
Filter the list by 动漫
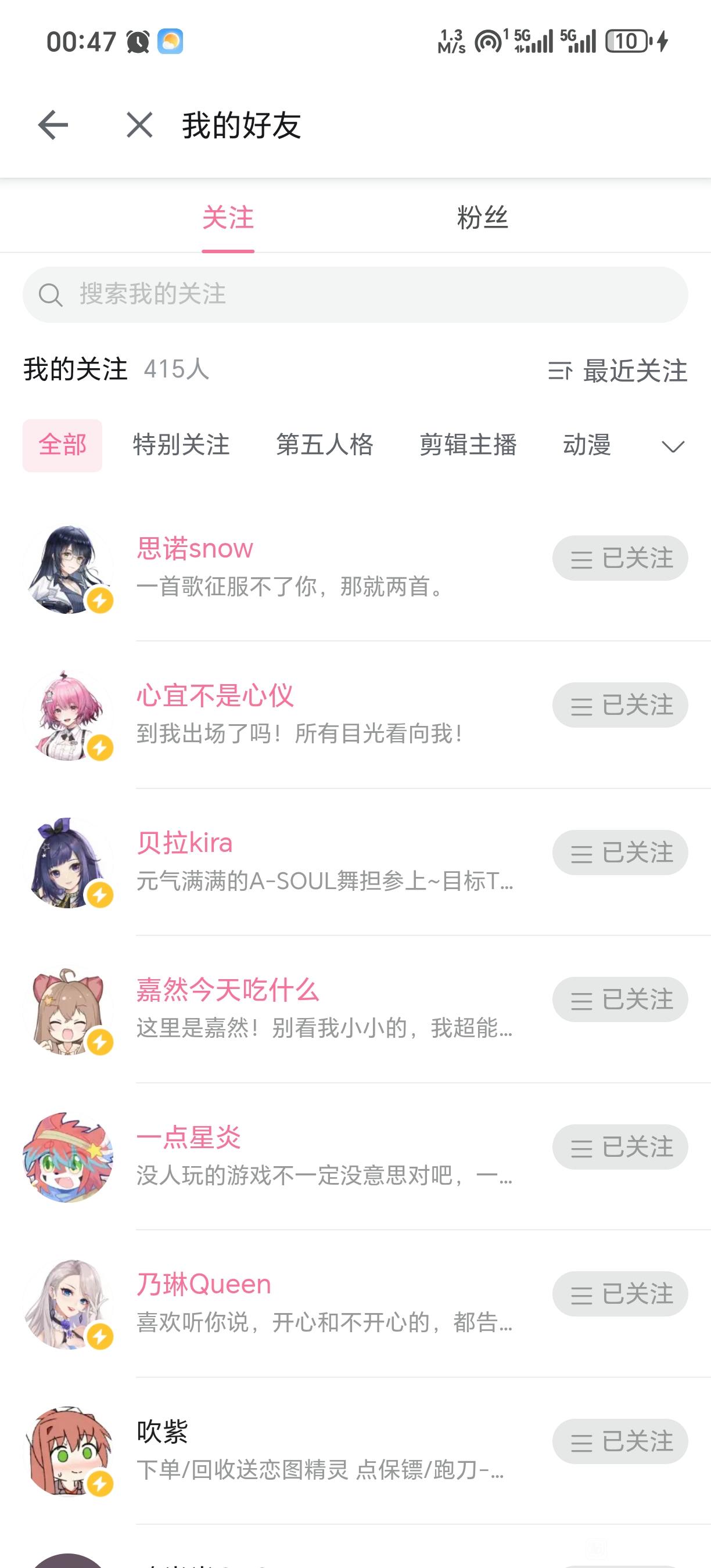coord(587,445)
